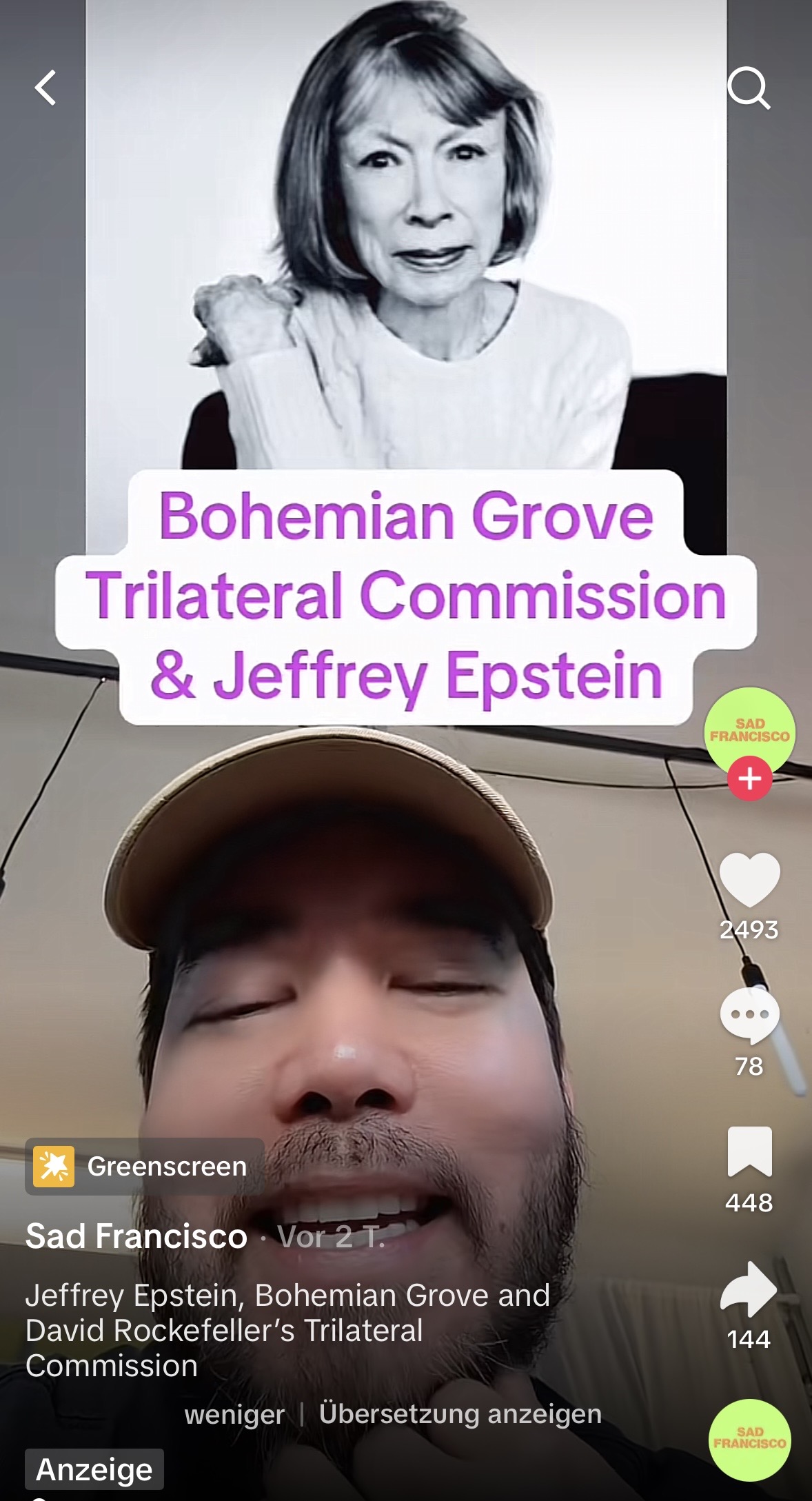Open the comments bubble

point(749,1015)
